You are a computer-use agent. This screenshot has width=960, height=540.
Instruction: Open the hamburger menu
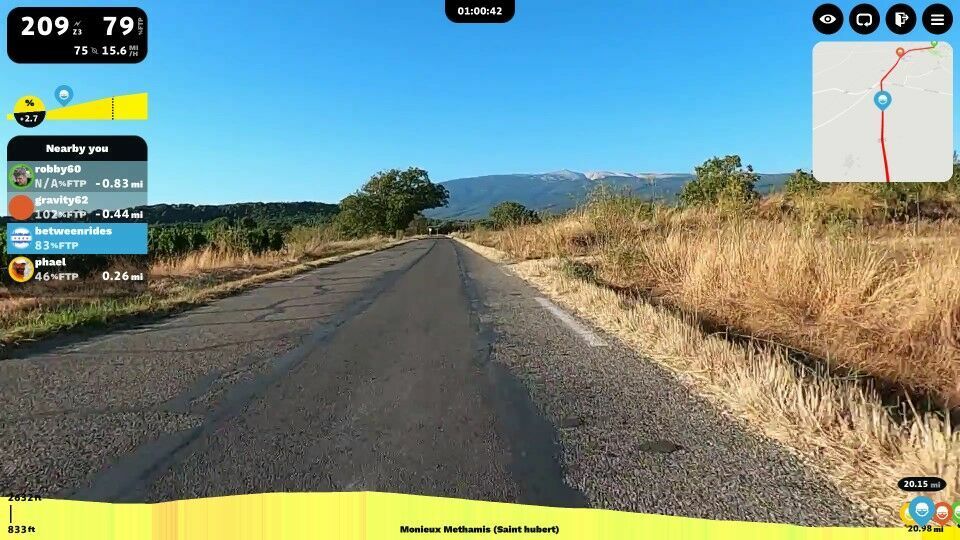coord(937,19)
